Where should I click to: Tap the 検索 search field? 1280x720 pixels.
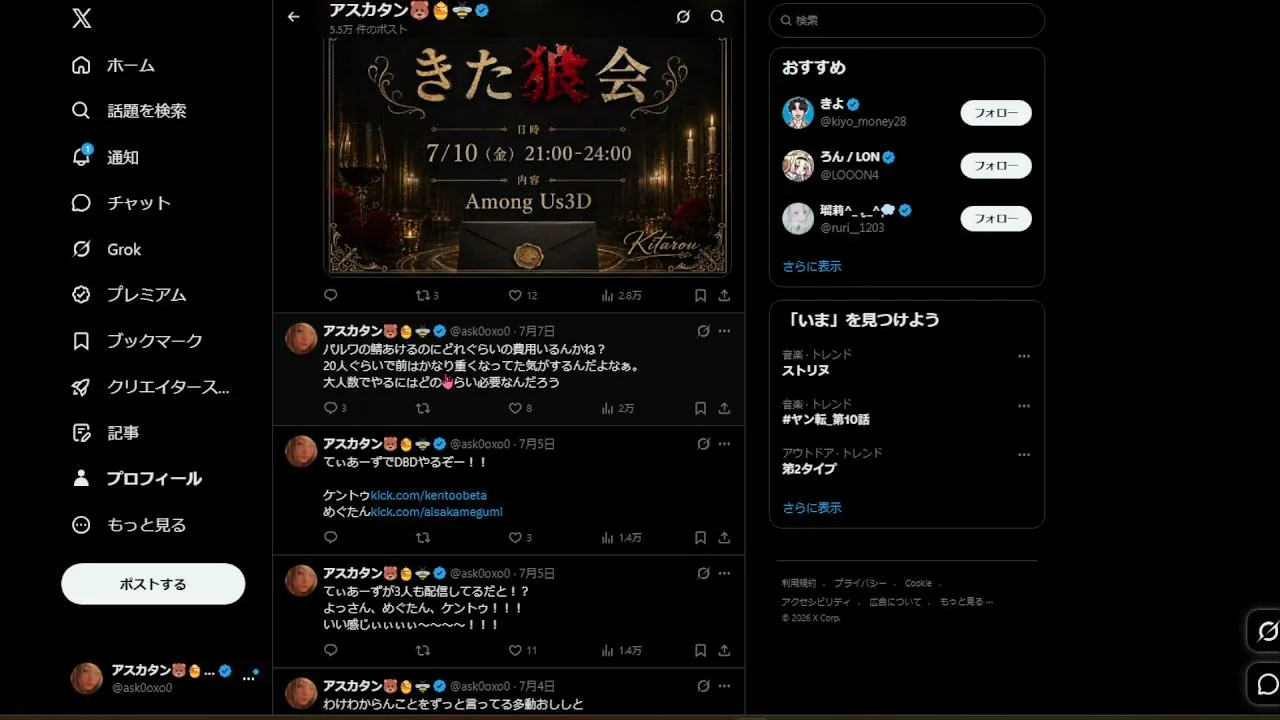[907, 20]
